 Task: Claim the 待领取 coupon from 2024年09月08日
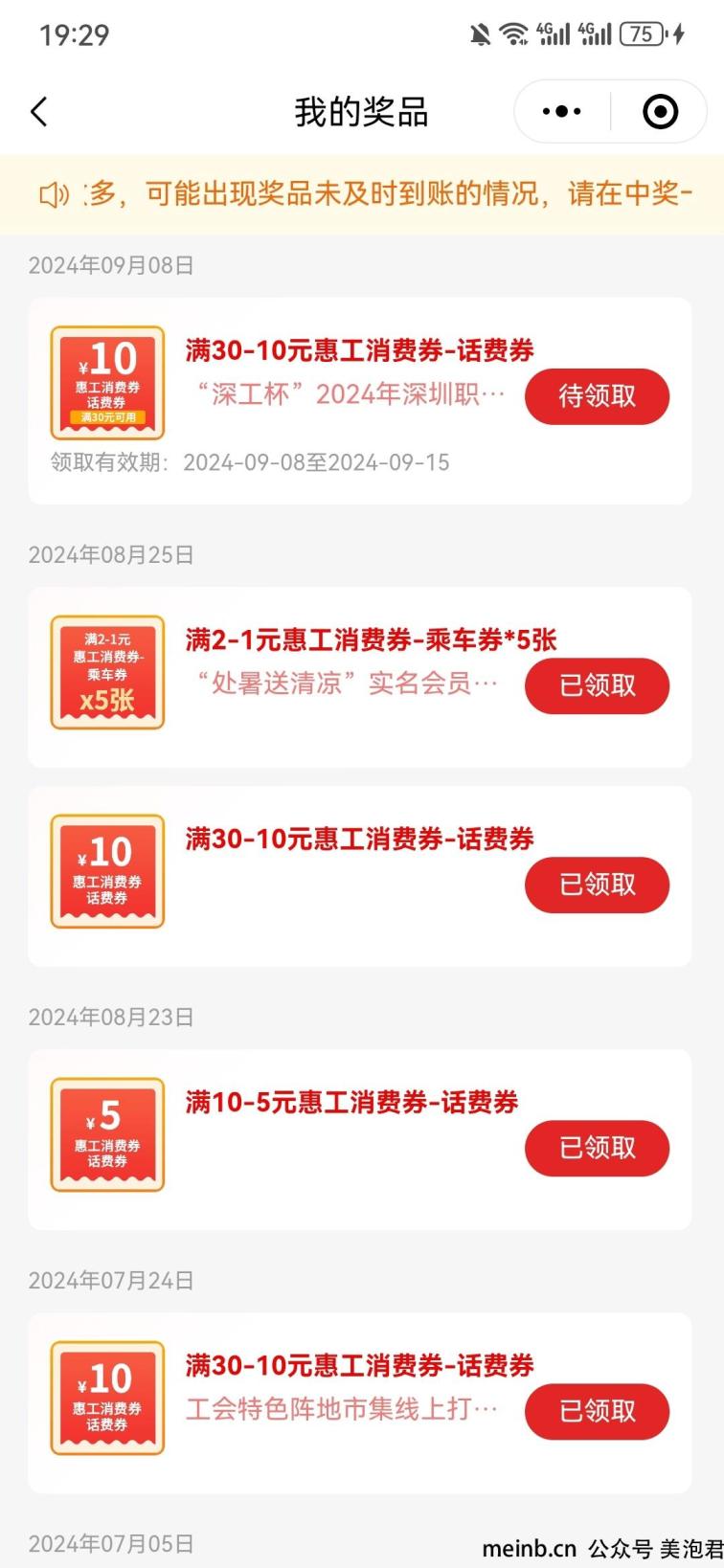(x=597, y=396)
